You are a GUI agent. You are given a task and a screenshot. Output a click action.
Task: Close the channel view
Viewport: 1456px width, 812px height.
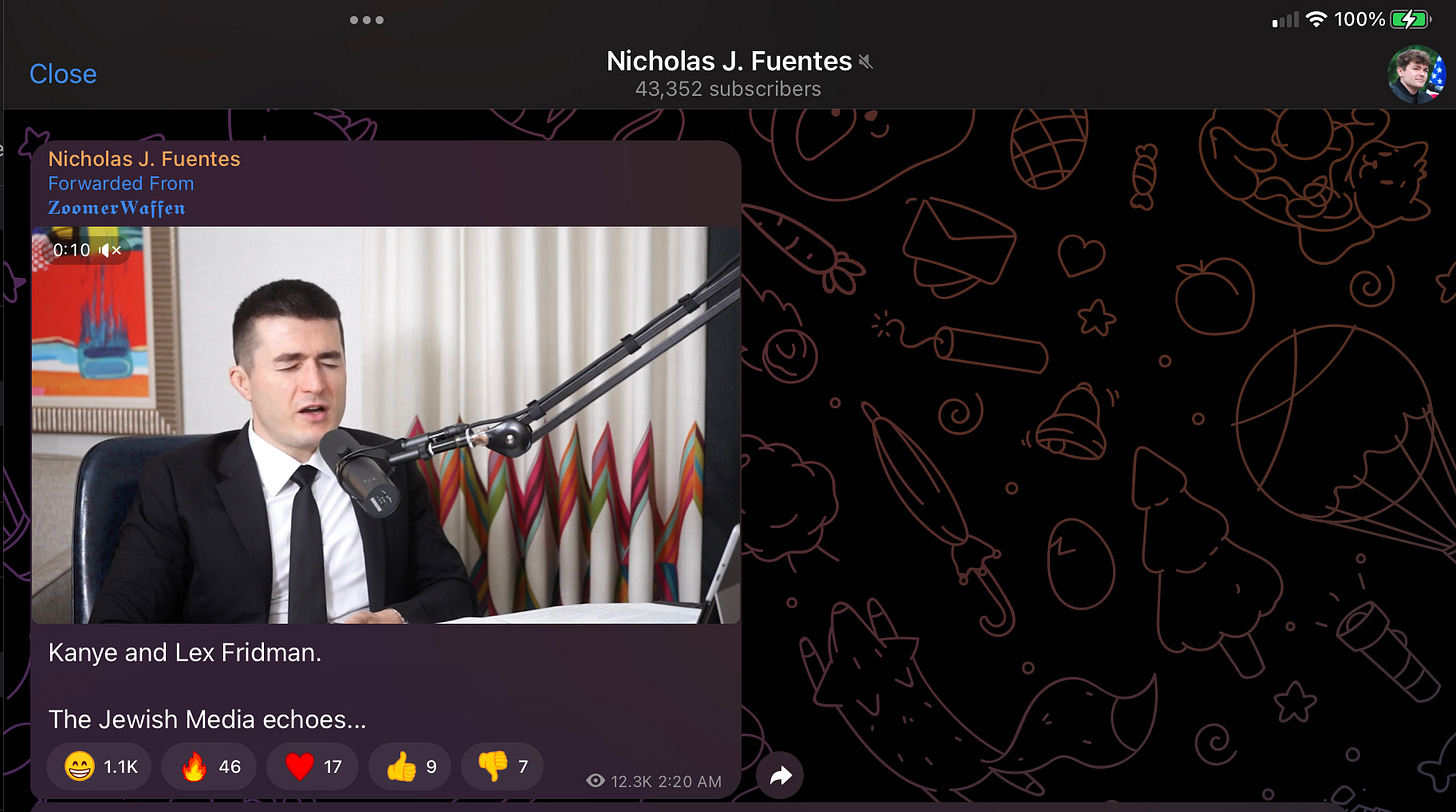click(63, 74)
